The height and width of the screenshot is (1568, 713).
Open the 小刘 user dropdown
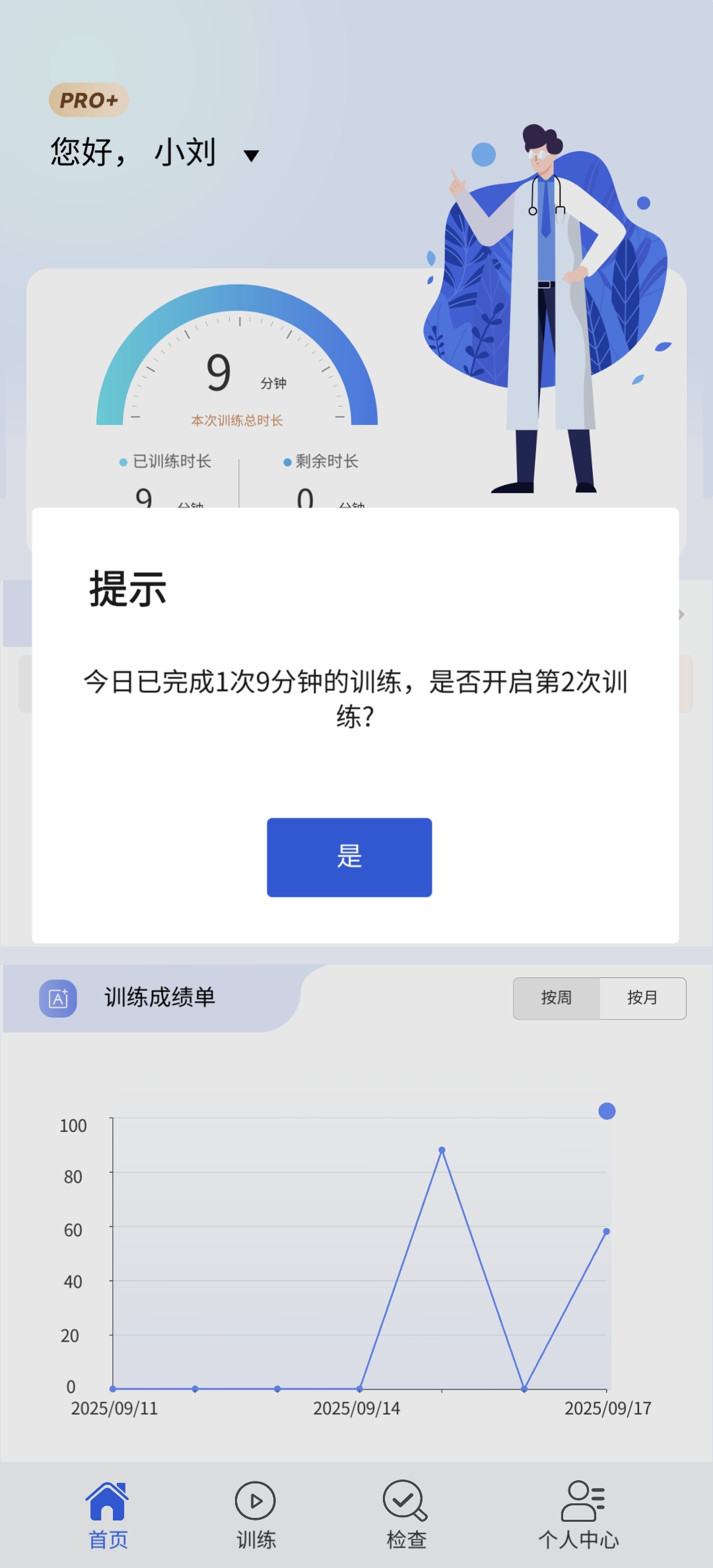250,156
